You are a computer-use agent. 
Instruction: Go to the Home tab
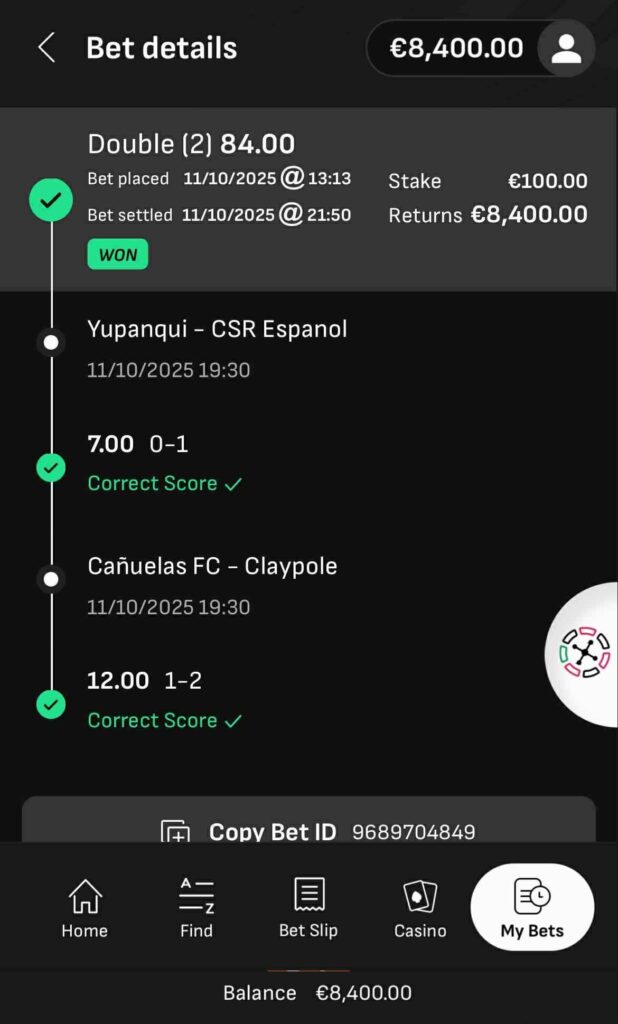(85, 908)
